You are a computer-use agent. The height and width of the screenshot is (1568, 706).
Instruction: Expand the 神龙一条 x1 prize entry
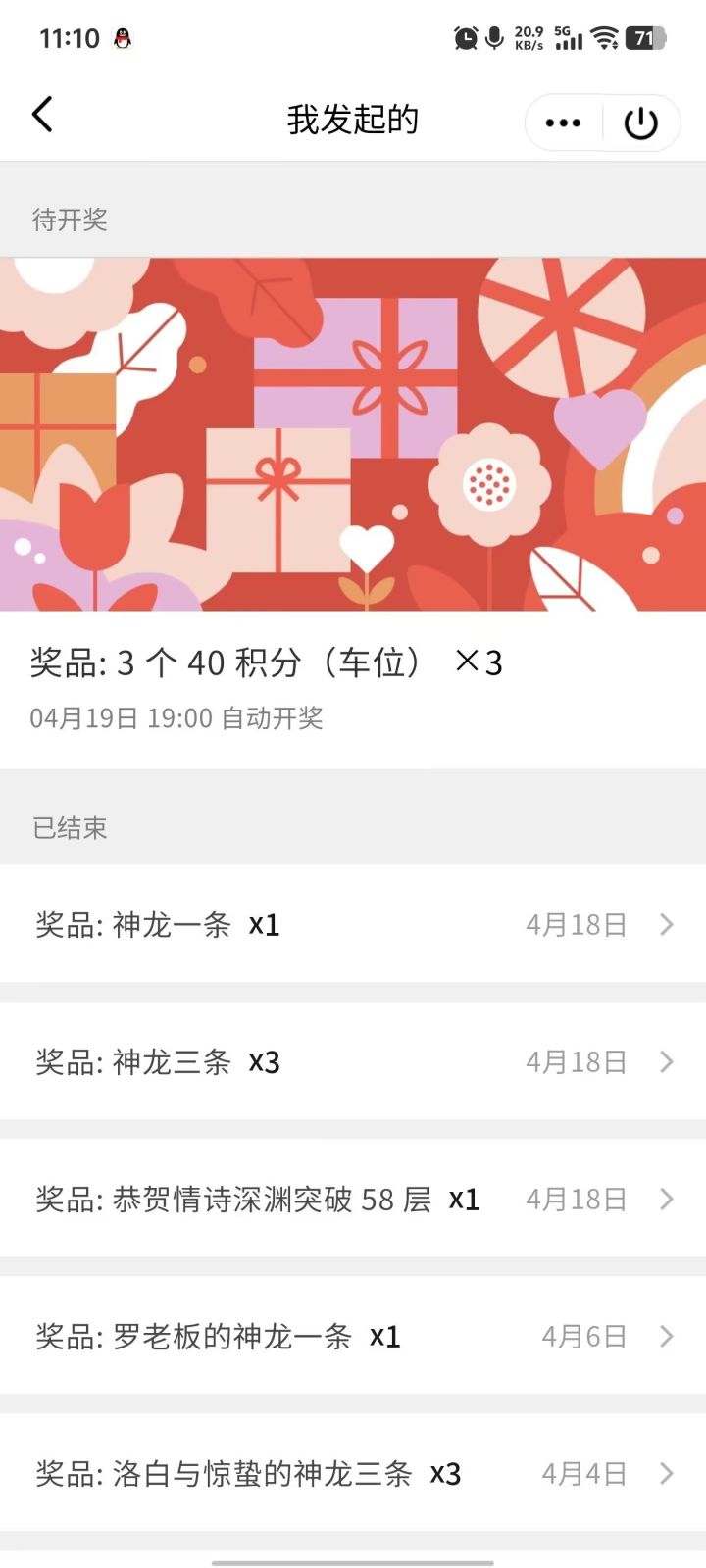[353, 924]
